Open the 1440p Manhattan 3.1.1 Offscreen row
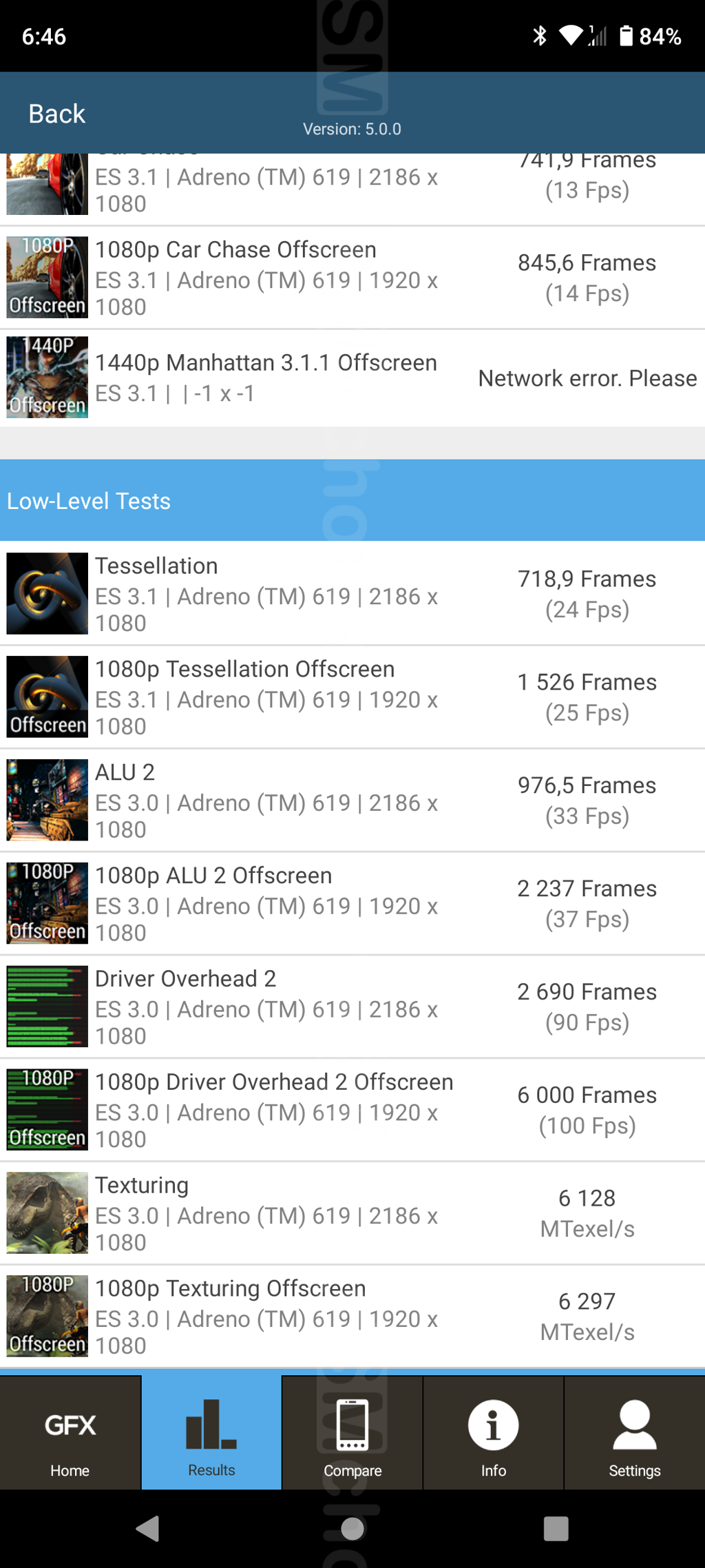705x1568 pixels. [x=352, y=378]
